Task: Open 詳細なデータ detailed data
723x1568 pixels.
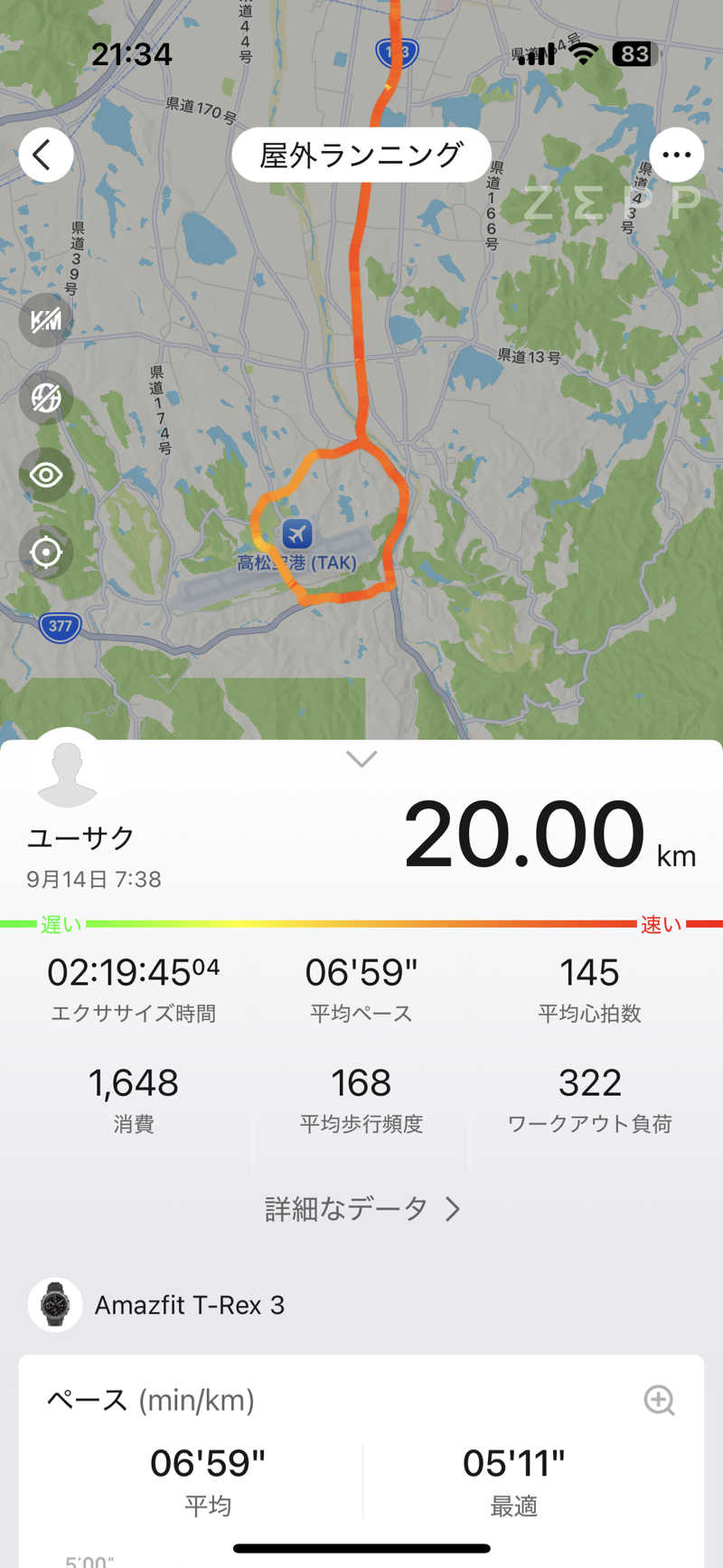Action: [x=361, y=1209]
